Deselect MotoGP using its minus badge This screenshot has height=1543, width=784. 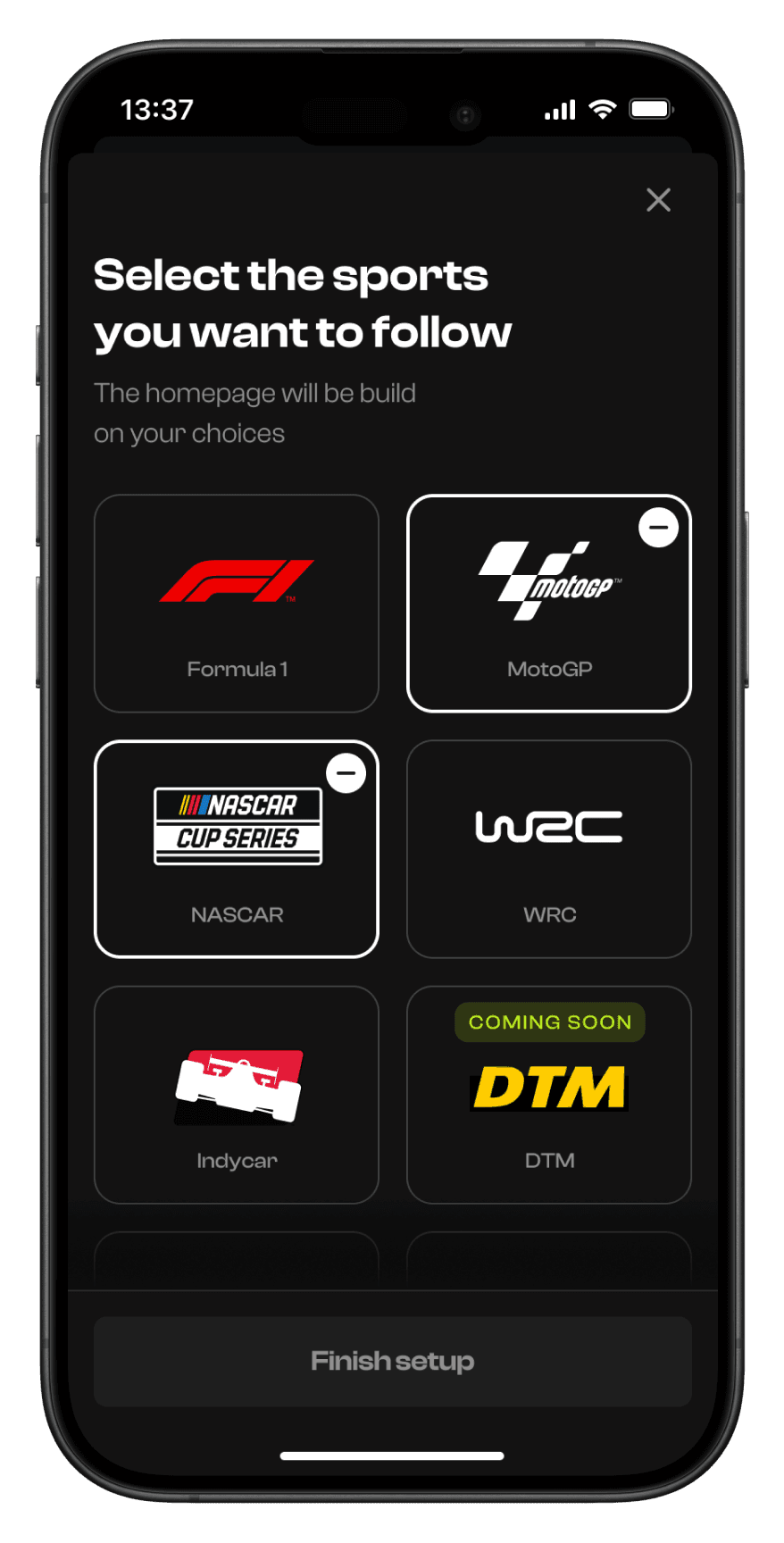point(658,529)
